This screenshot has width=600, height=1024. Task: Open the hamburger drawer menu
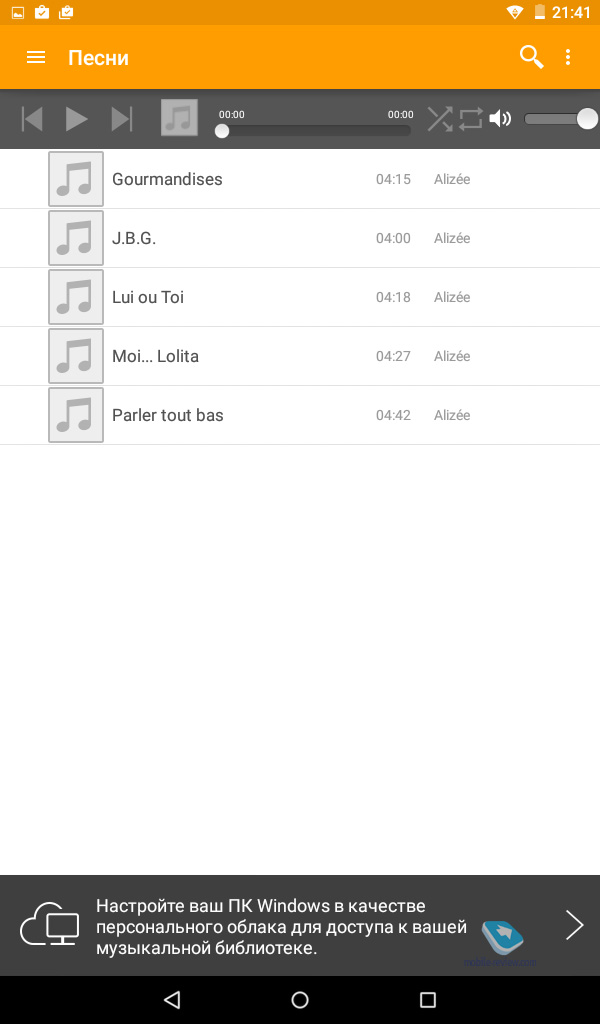coord(36,57)
